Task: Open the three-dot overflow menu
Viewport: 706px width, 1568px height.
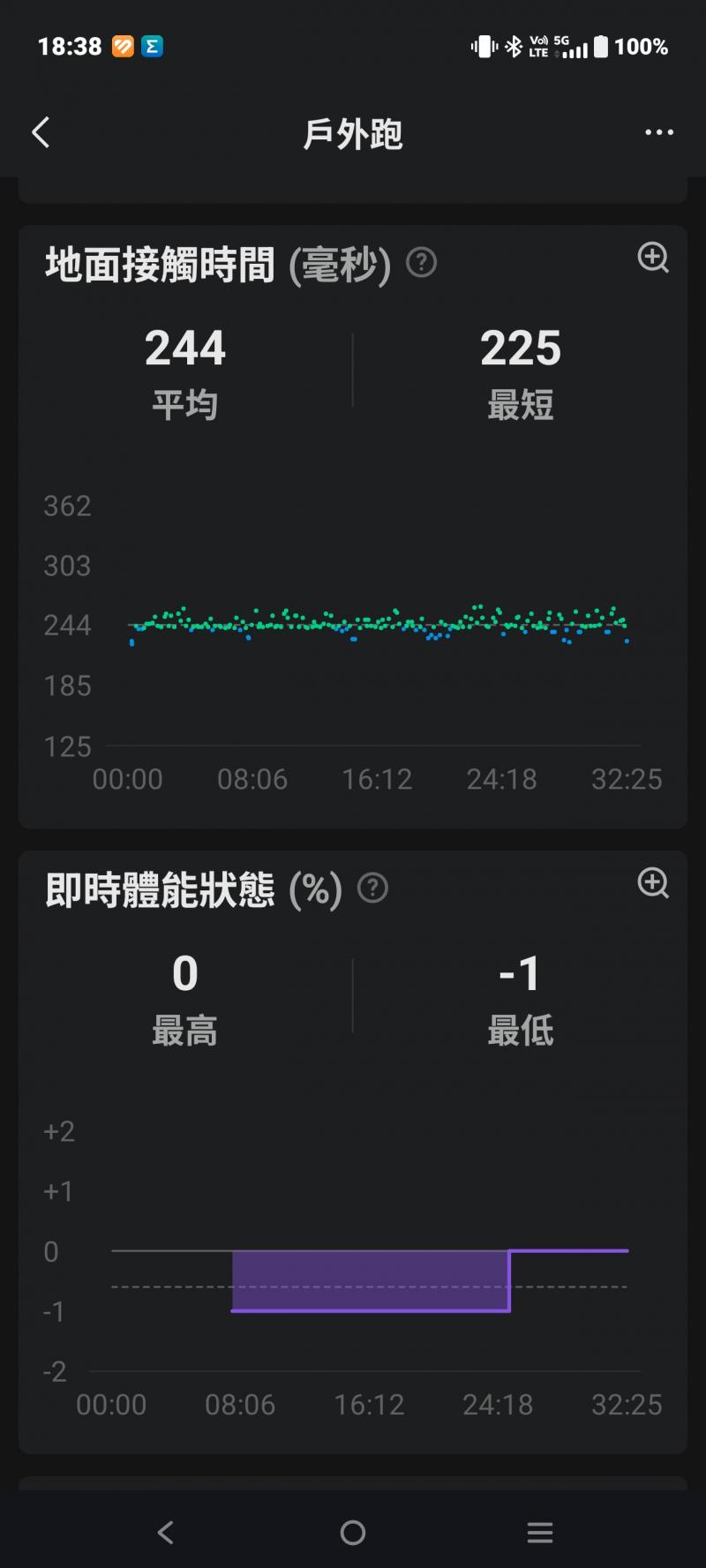Action: pyautogui.click(x=658, y=133)
